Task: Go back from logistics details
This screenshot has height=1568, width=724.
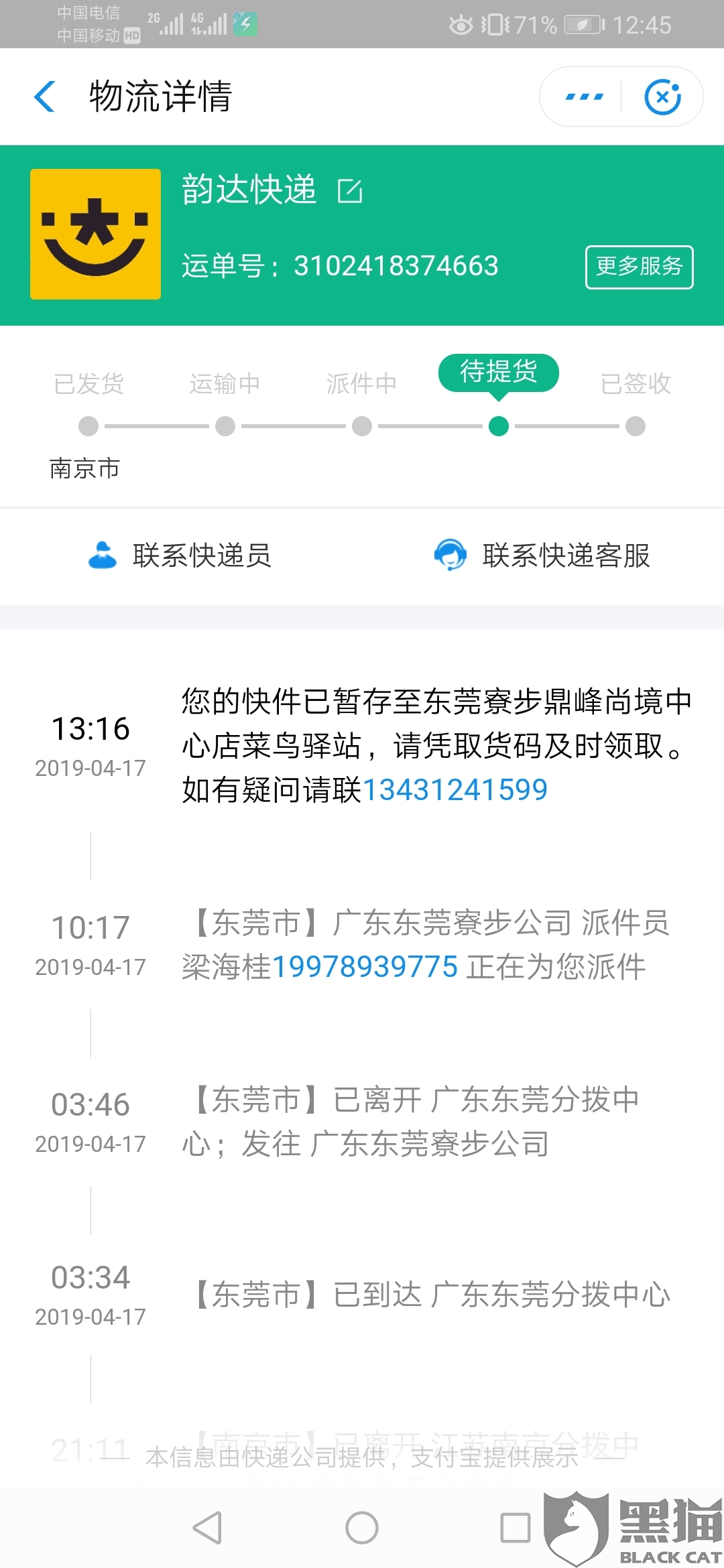Action: 44,96
